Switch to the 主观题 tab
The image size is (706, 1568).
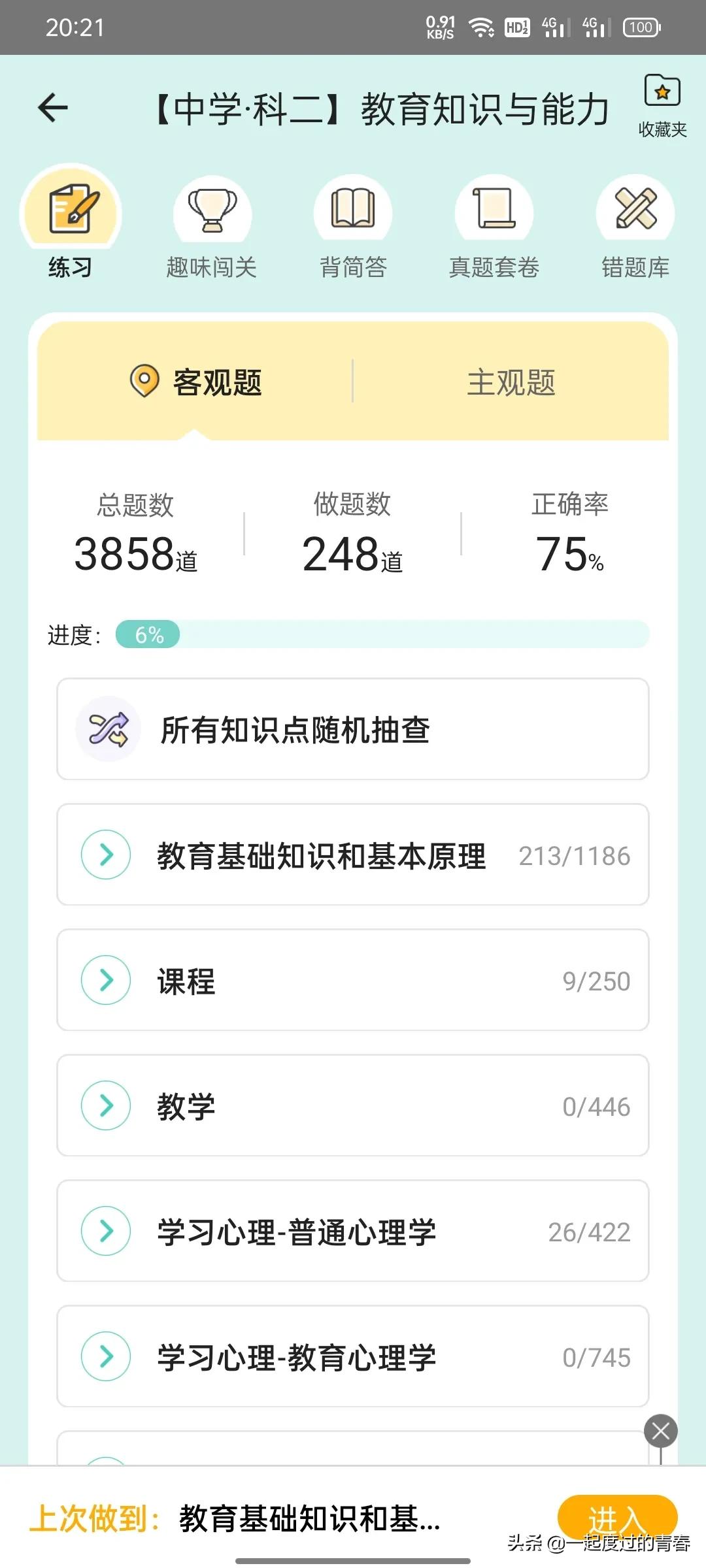coord(511,382)
